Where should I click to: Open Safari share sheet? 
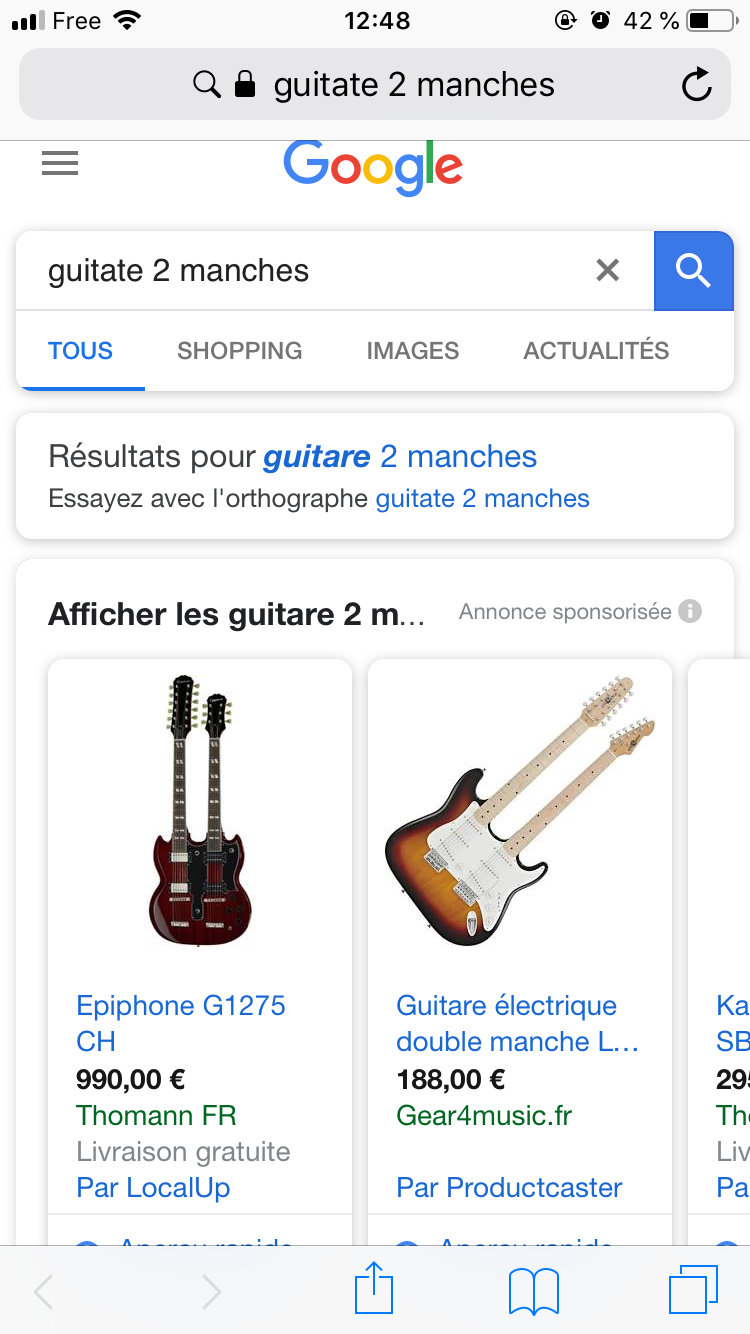[x=374, y=1290]
